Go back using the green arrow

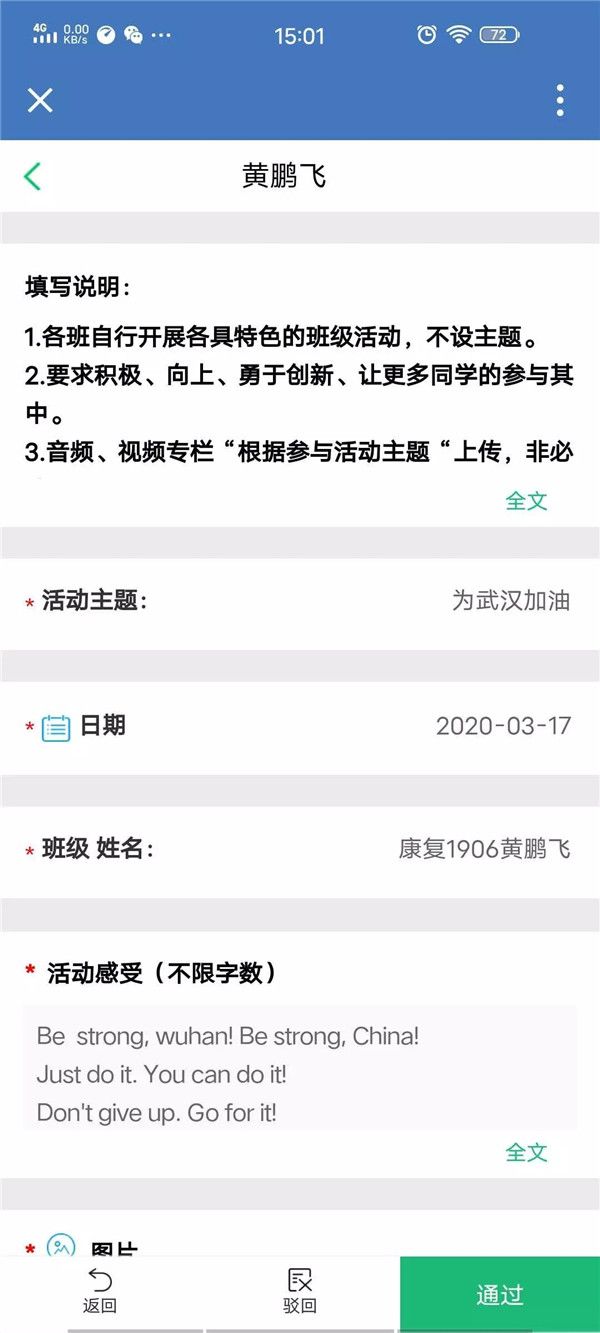32,177
